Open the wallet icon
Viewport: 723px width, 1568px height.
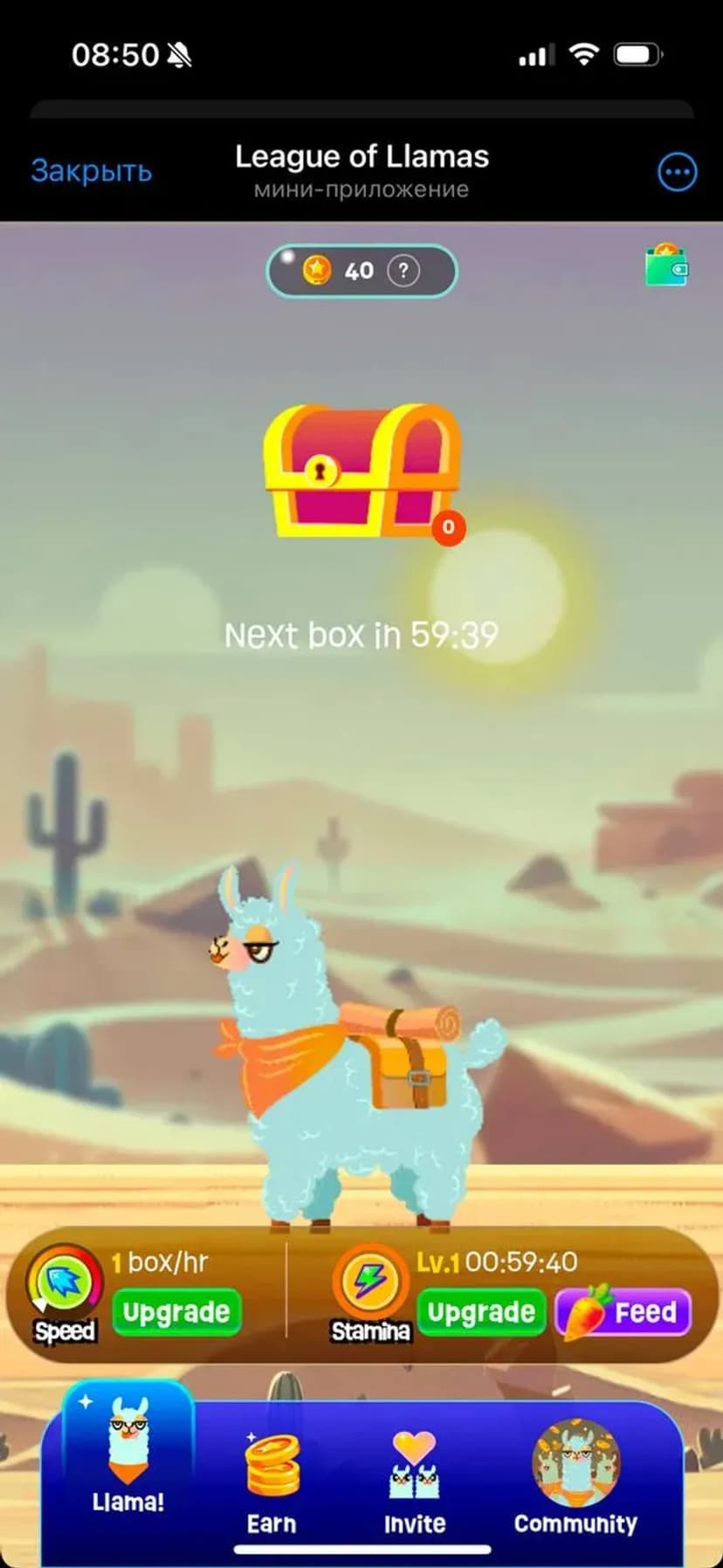[x=666, y=266]
